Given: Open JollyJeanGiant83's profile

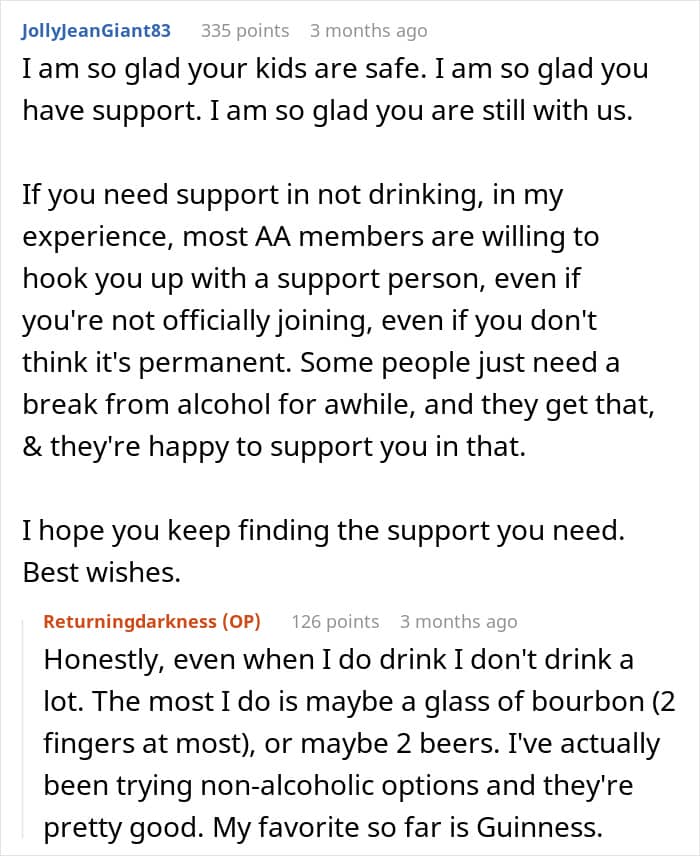Looking at the screenshot, I should click(x=96, y=31).
